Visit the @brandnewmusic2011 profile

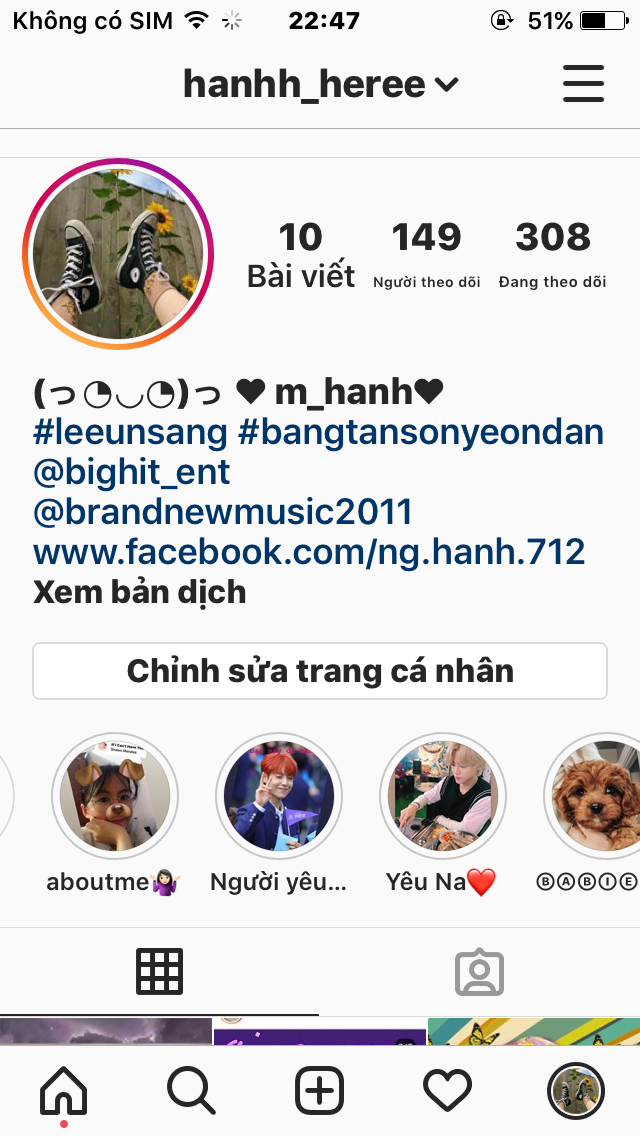point(223,512)
